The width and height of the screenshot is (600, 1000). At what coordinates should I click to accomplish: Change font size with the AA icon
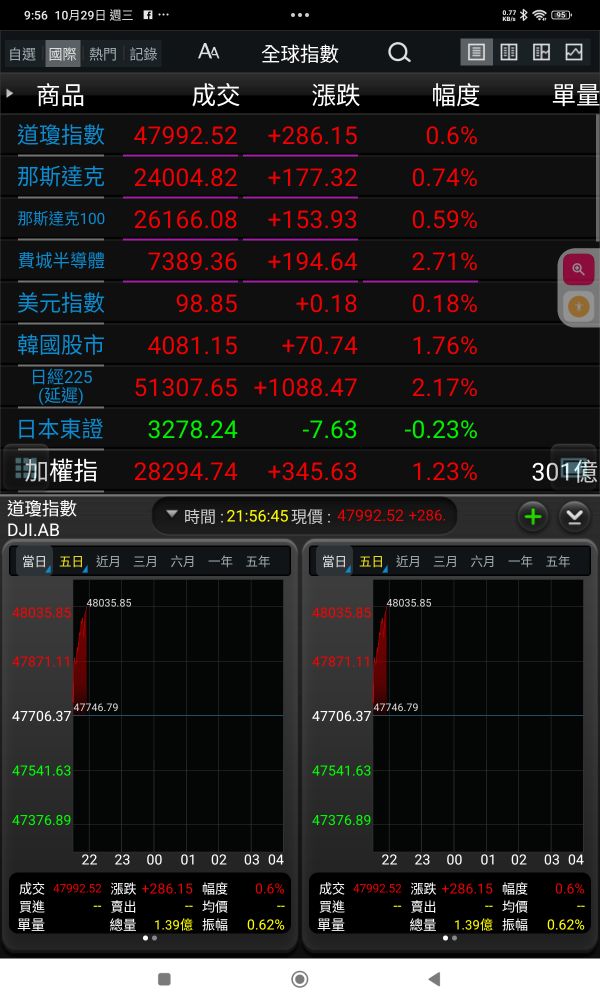(x=209, y=52)
